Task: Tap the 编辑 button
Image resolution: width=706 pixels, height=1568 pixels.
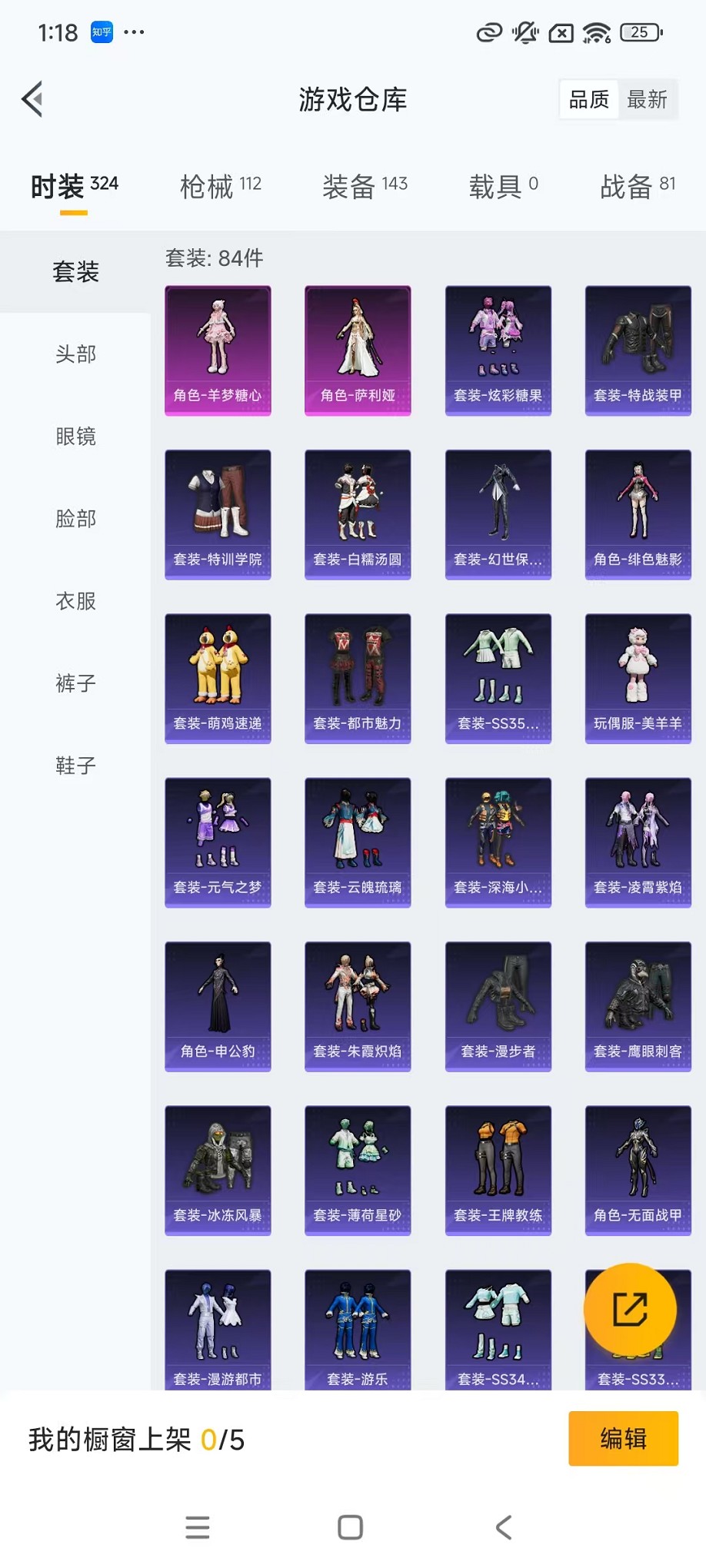Action: click(623, 1438)
